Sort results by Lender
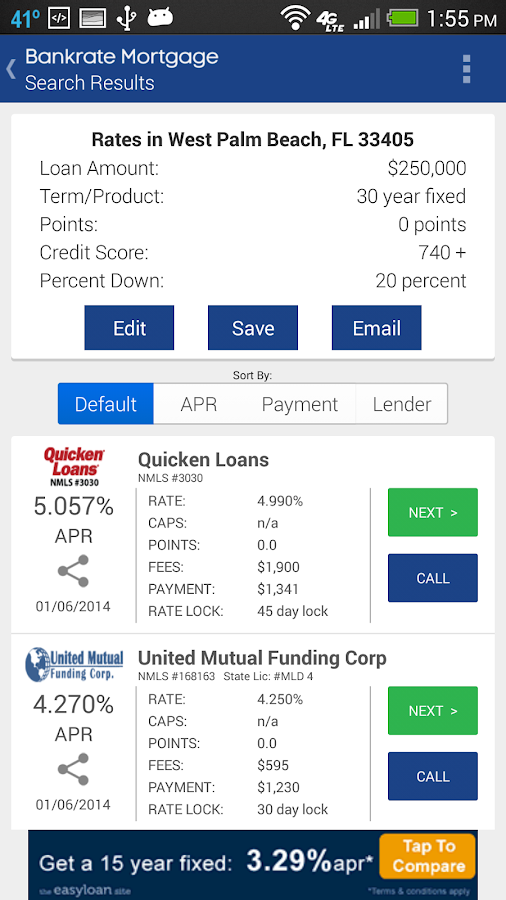 coord(402,404)
